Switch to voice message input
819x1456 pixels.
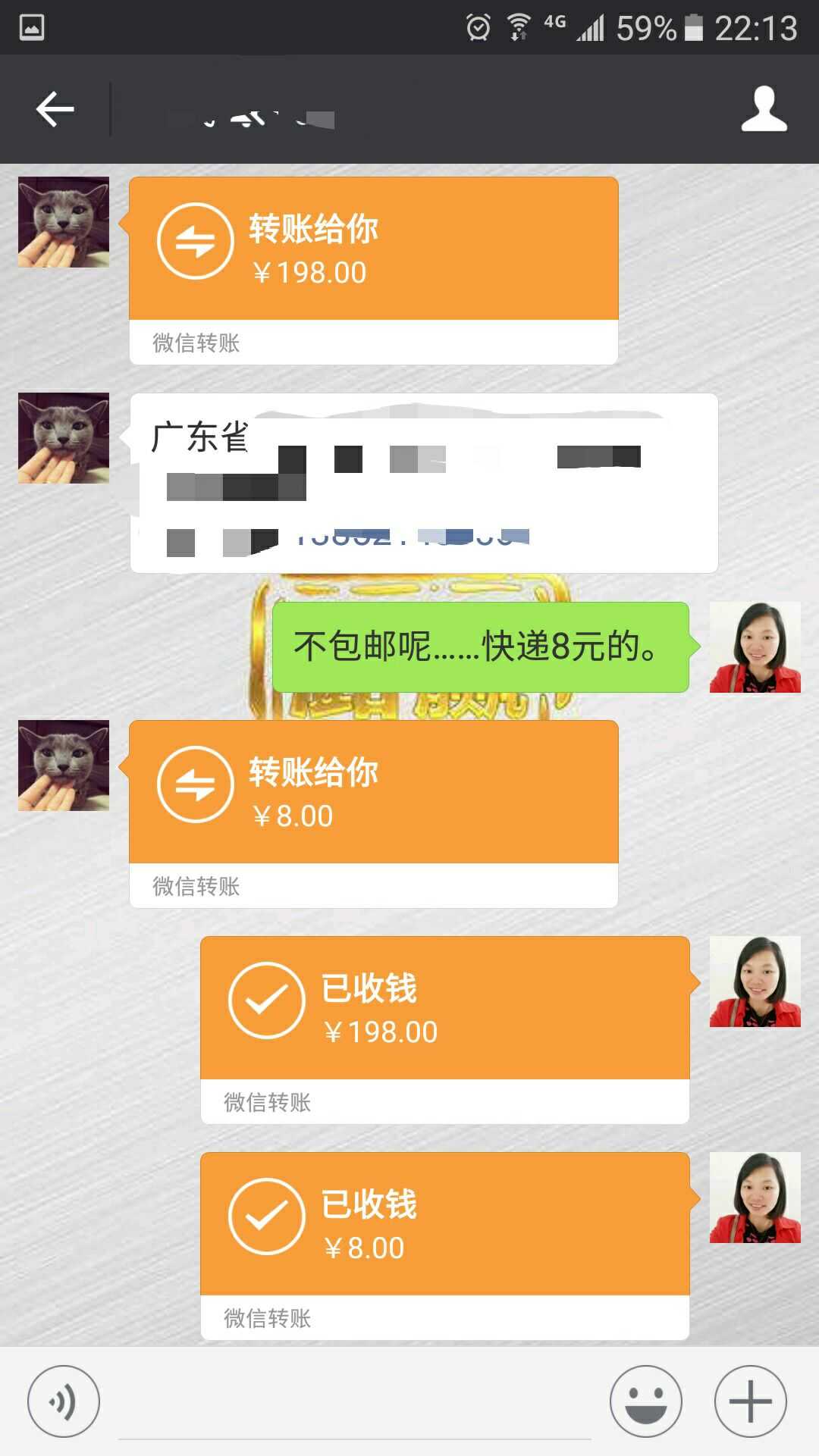(64, 1401)
